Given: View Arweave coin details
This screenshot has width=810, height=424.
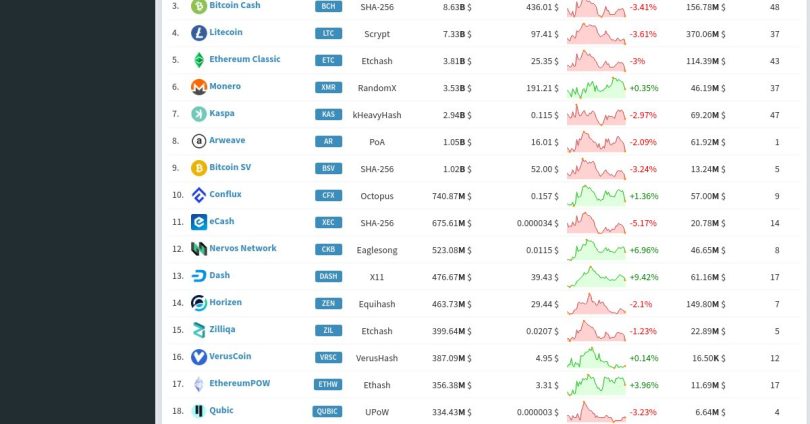Looking at the screenshot, I should pyautogui.click(x=227, y=140).
